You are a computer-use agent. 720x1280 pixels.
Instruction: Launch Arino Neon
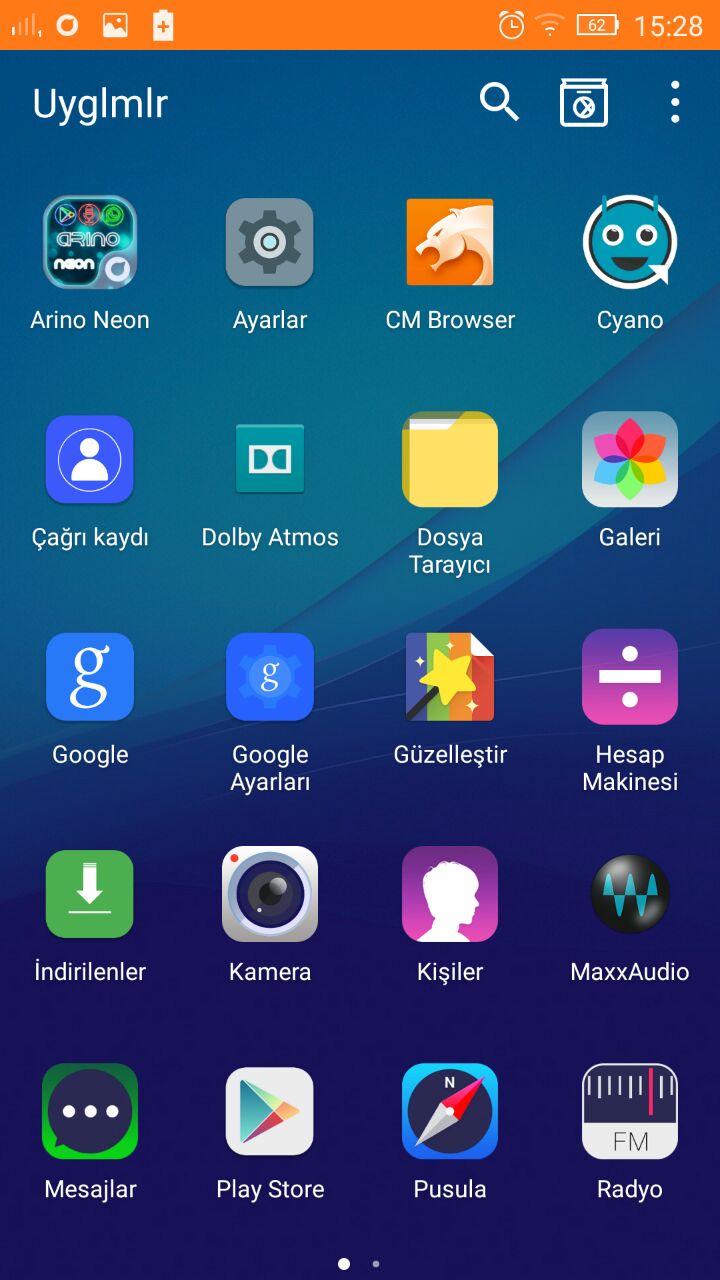(90, 243)
